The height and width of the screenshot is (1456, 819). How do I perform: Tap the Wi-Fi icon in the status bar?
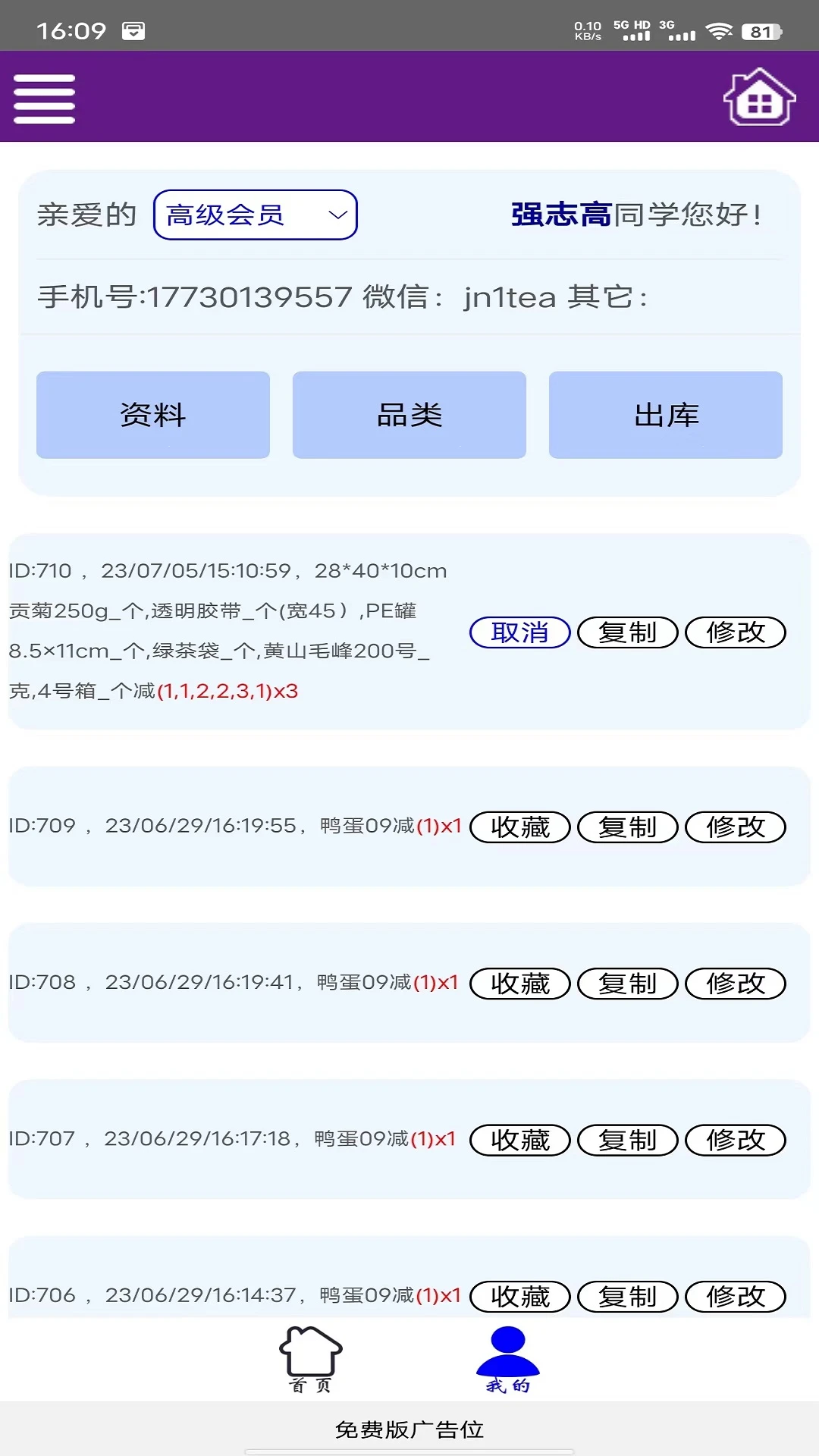[x=720, y=32]
